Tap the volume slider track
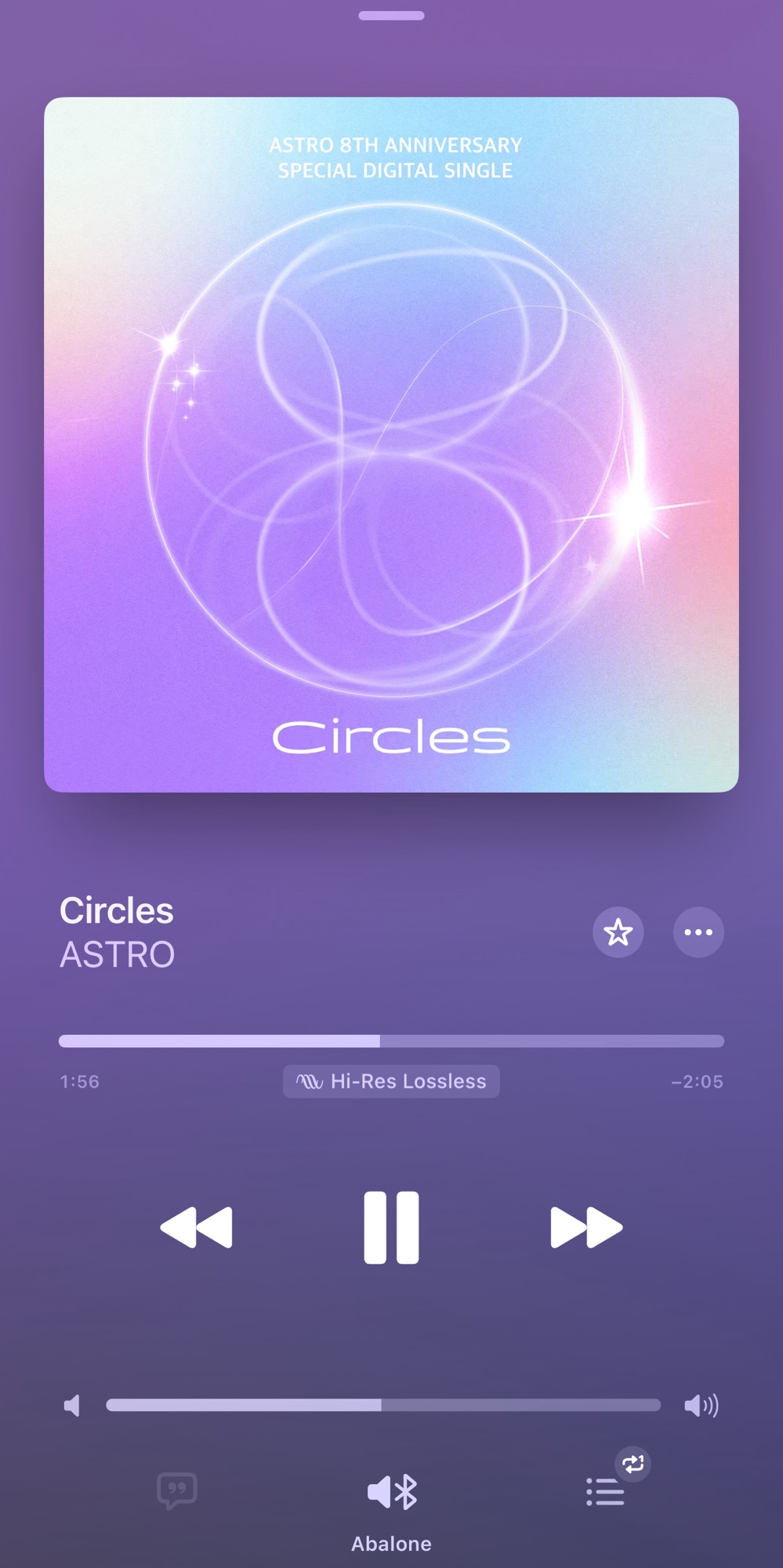783x1568 pixels. (383, 1406)
